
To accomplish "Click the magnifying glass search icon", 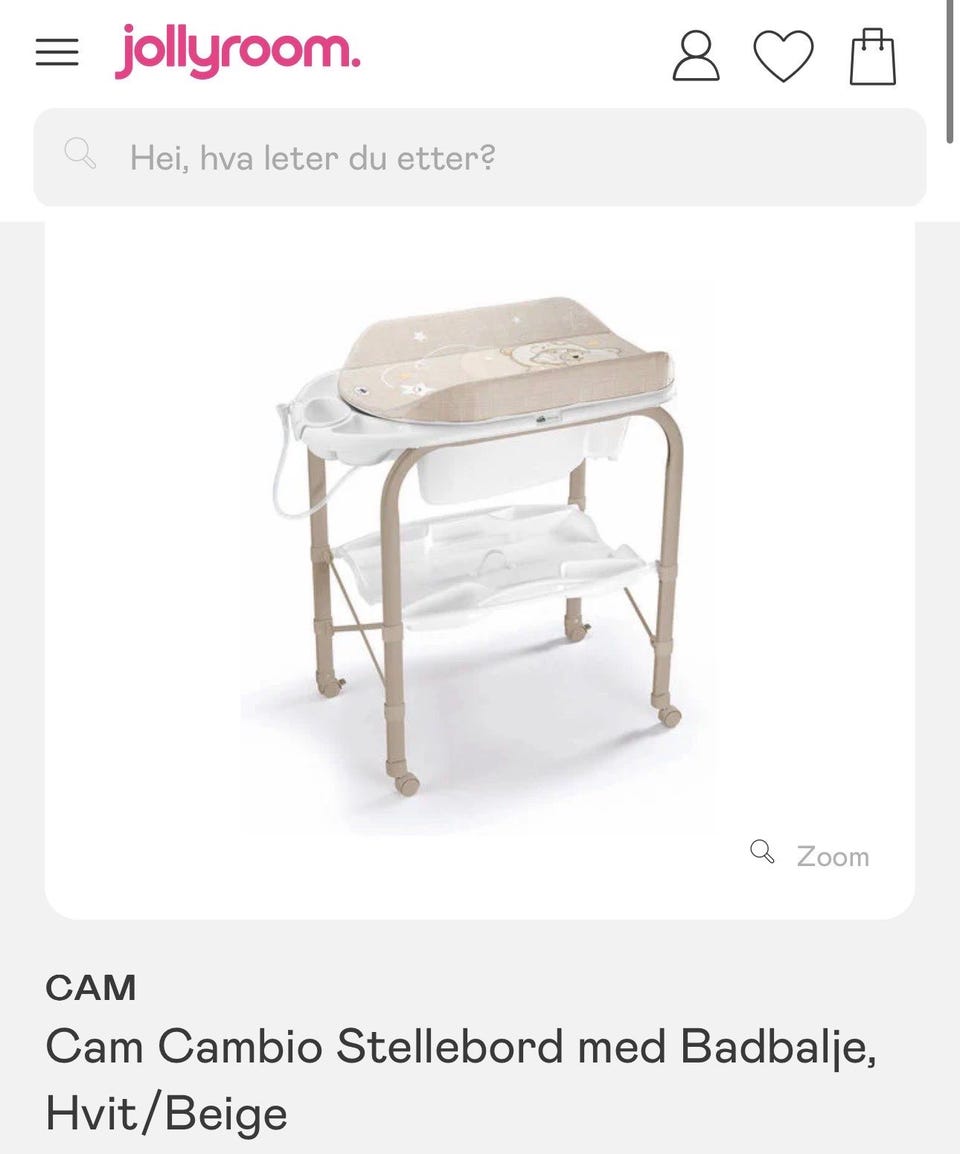I will tap(80, 155).
